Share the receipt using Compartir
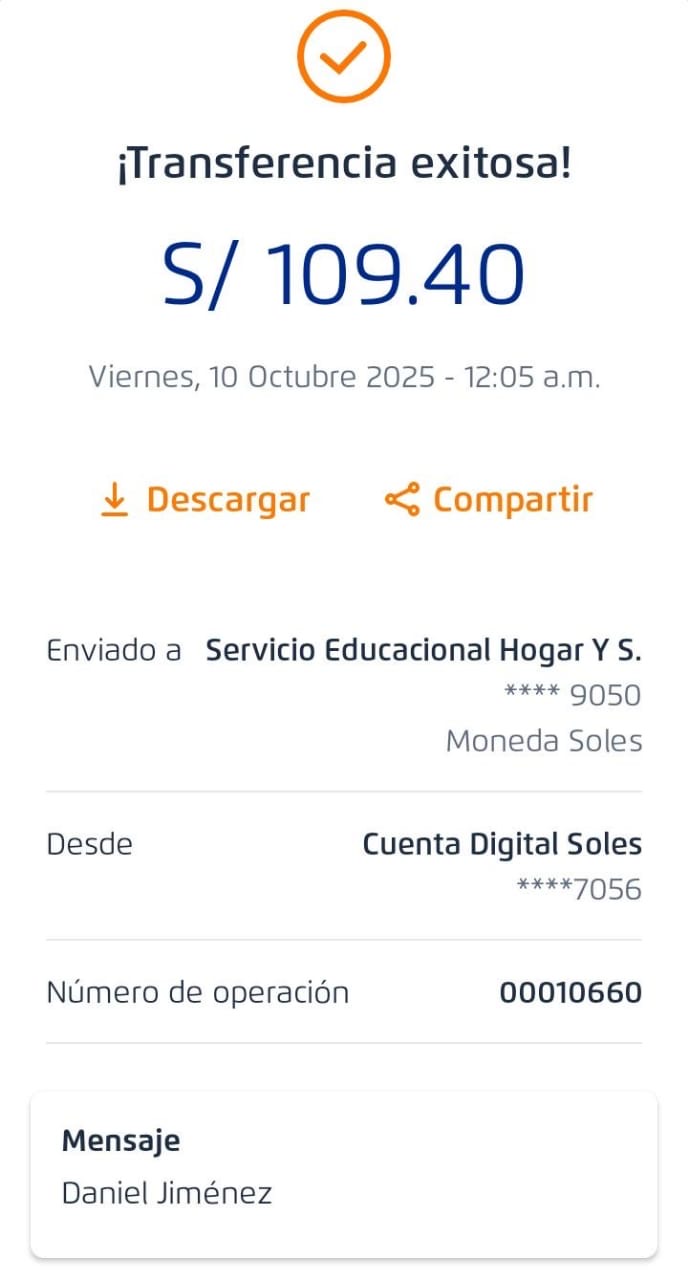Viewport: 688px width, 1280px height. (489, 499)
